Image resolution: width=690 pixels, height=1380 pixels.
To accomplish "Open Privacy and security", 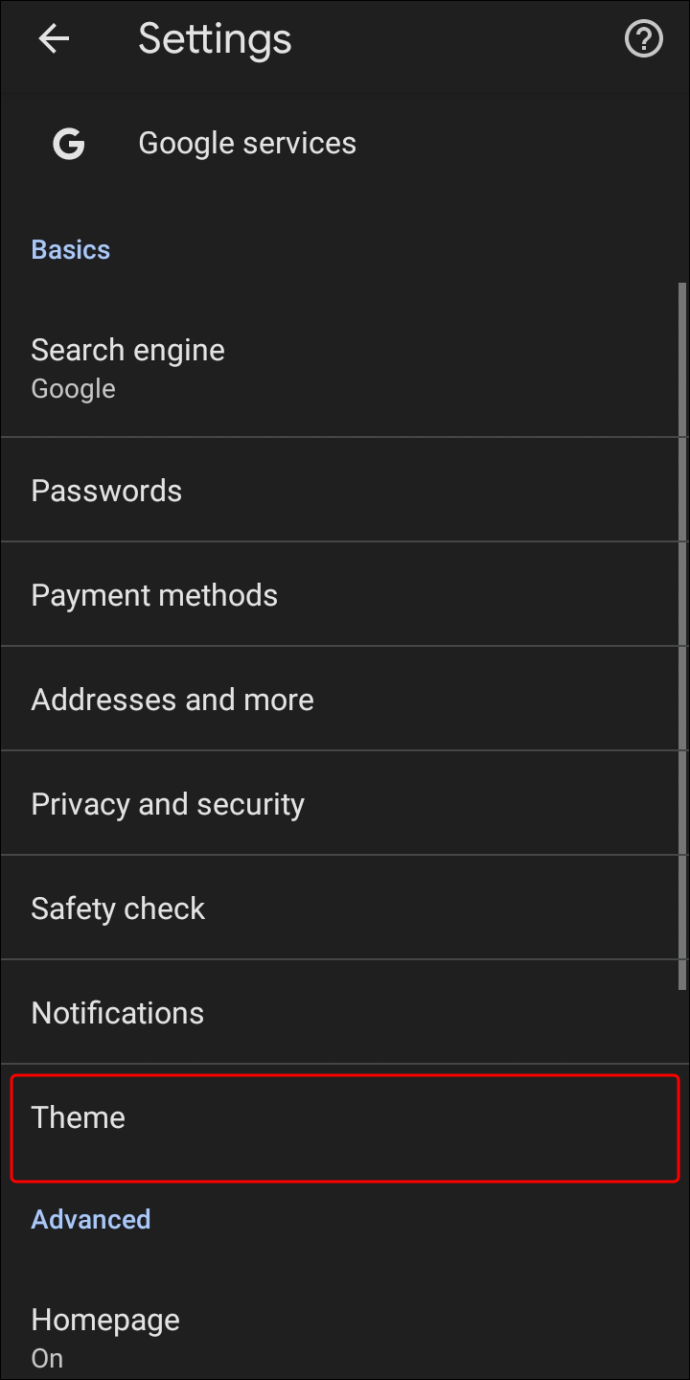I will 168,805.
